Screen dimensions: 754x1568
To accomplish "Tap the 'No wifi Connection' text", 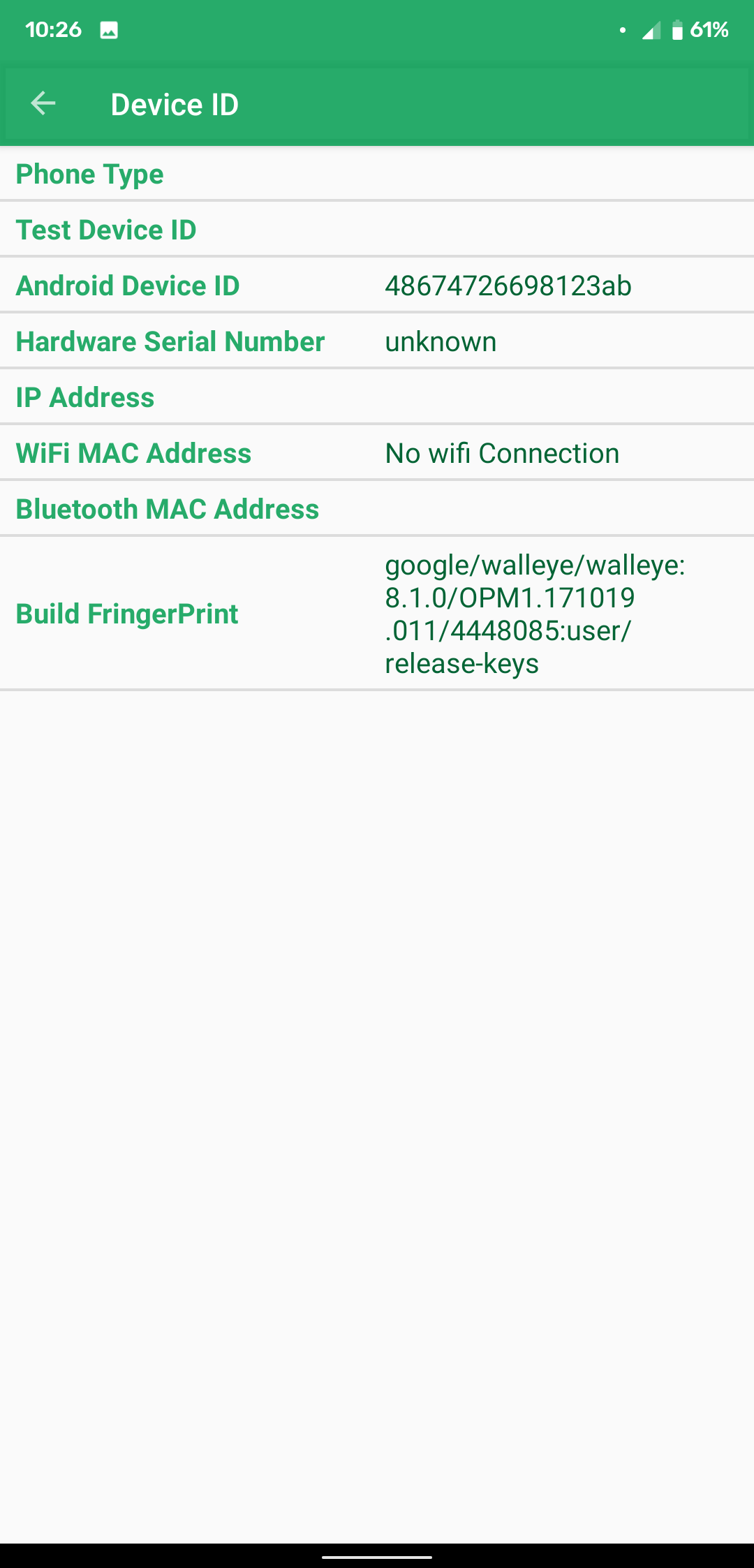I will pyautogui.click(x=502, y=453).
